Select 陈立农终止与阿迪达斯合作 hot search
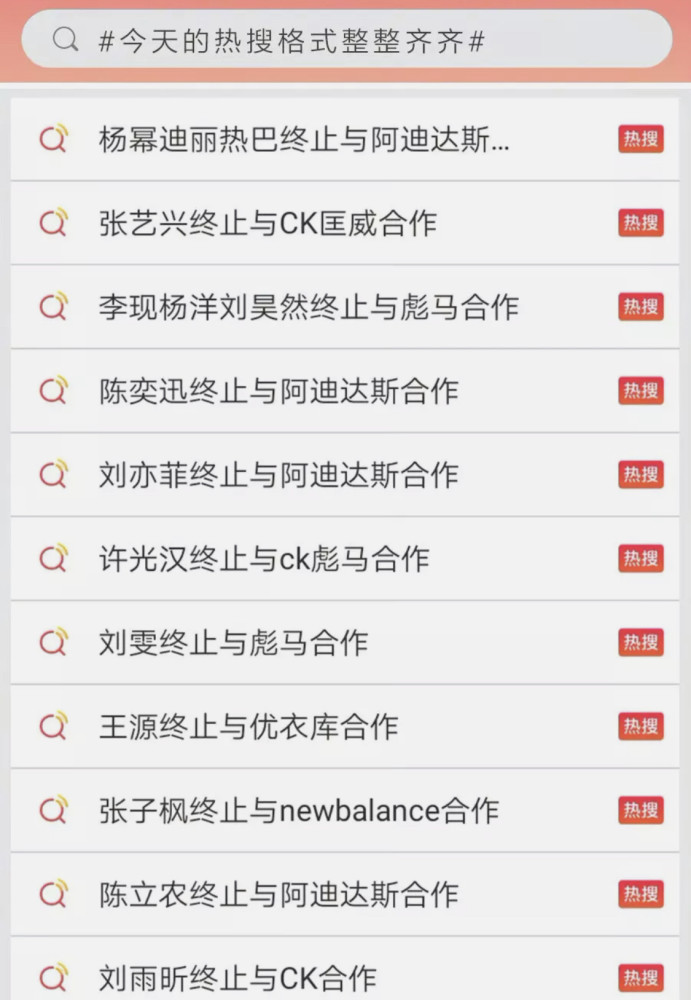 pyautogui.click(x=279, y=894)
